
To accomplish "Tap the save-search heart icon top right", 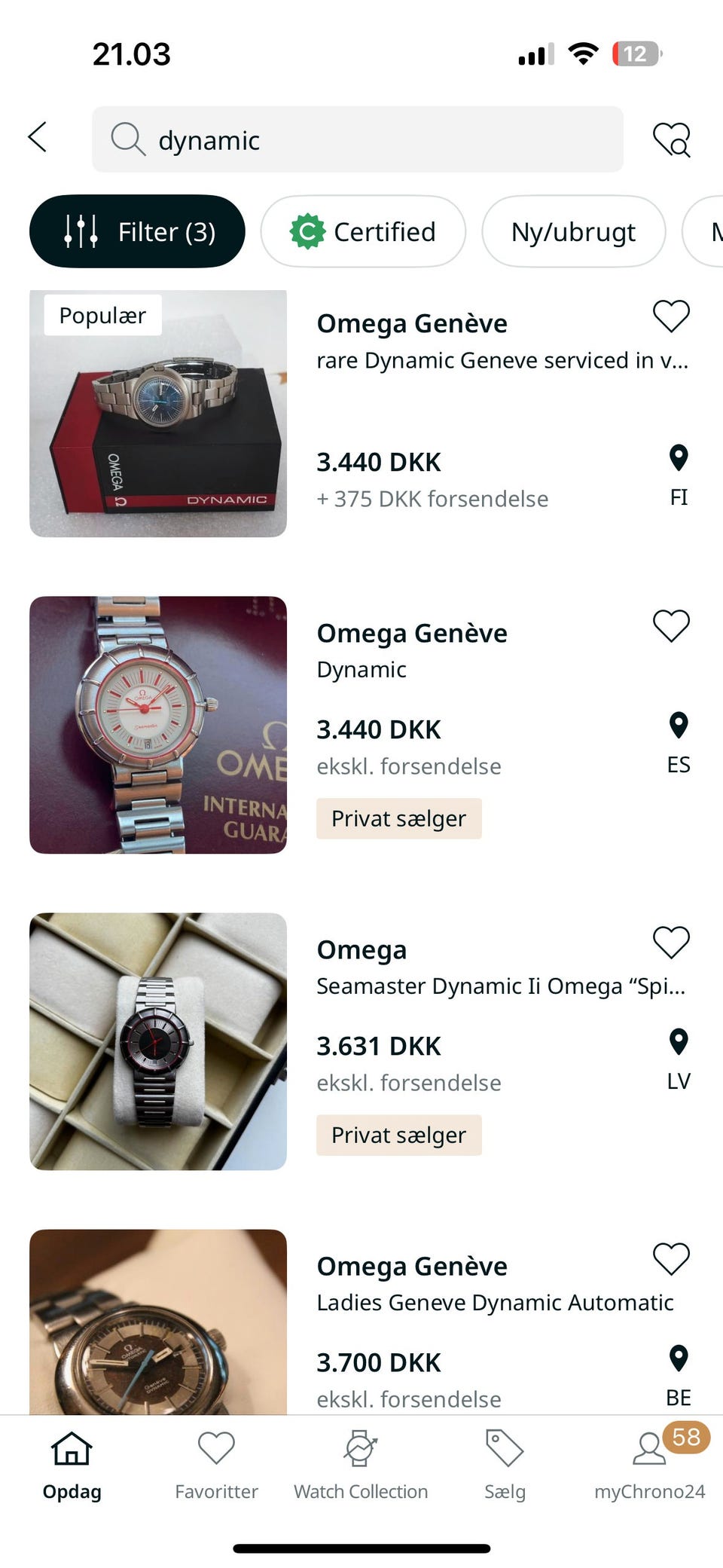I will point(673,139).
